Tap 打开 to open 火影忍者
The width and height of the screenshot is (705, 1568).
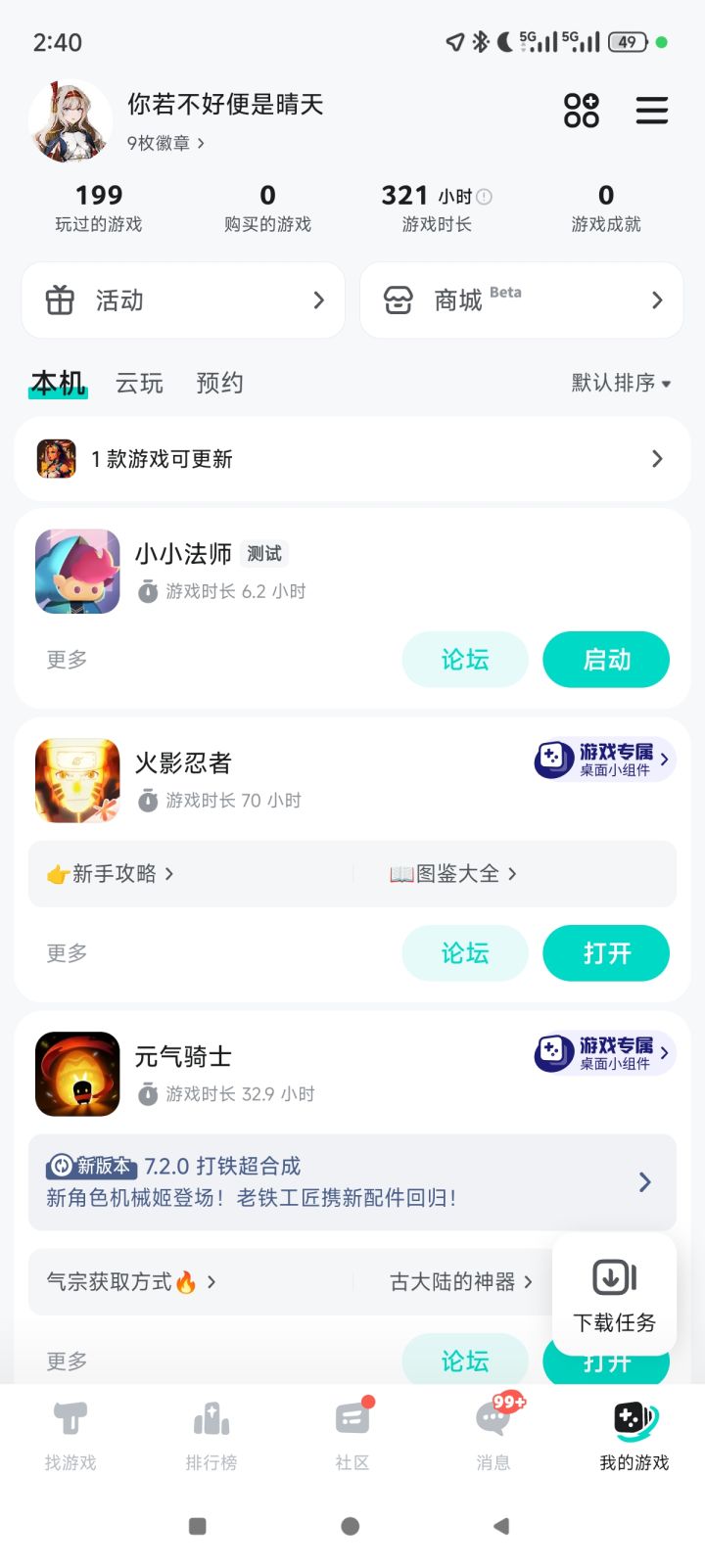coord(606,953)
